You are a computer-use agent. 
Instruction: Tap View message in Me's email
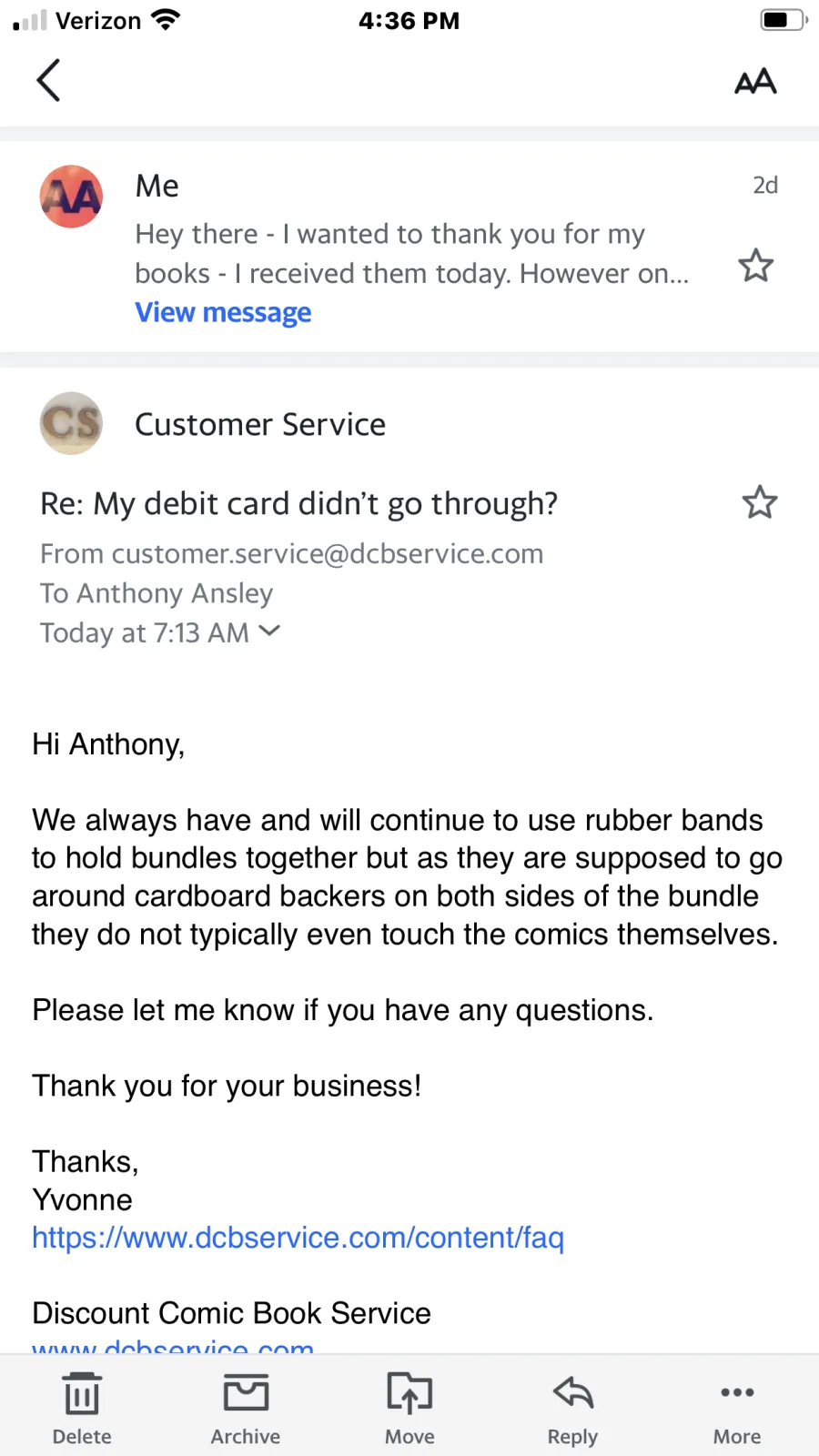point(223,312)
